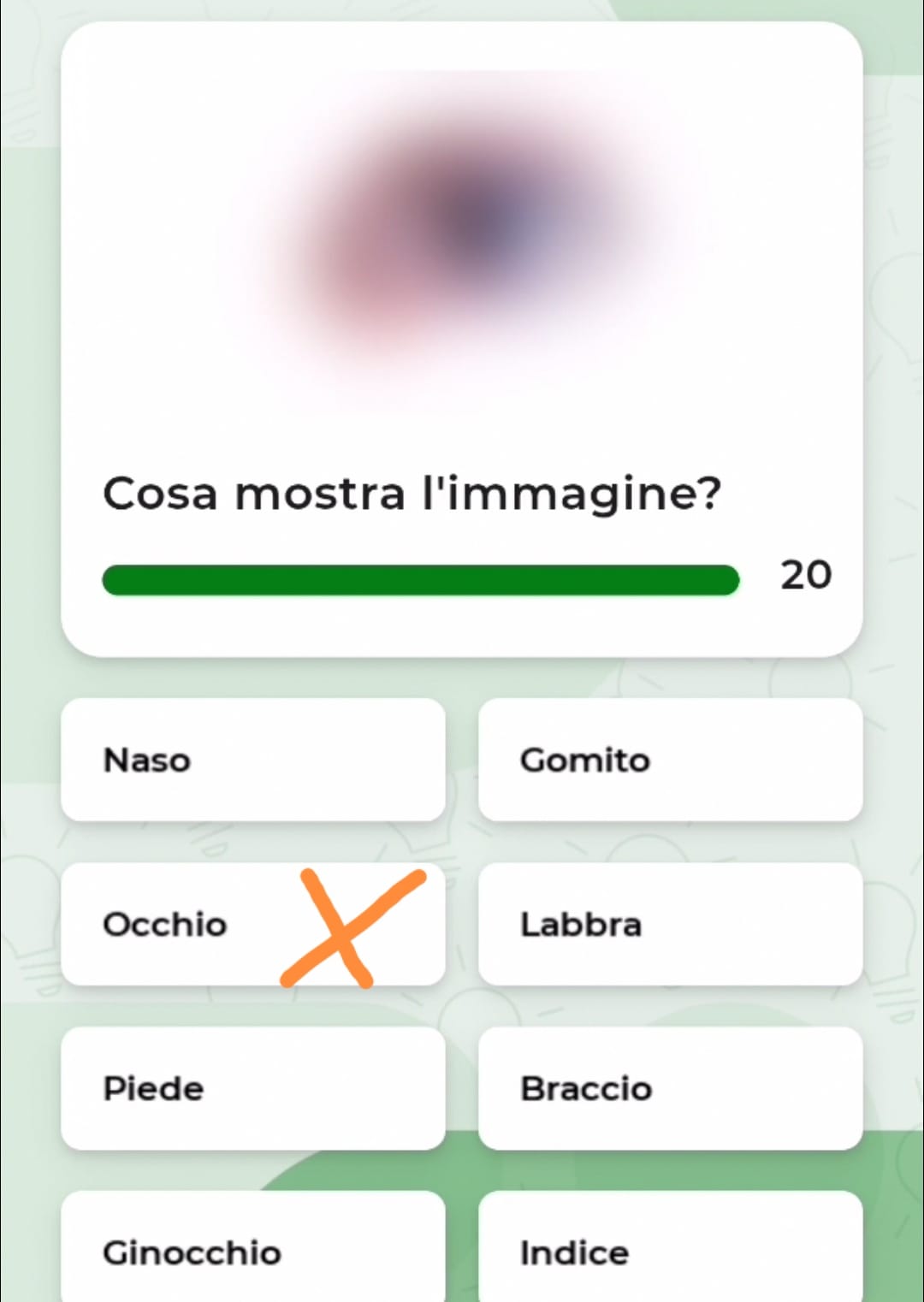924x1302 pixels.
Task: Answer with Piede
Action: tap(252, 1088)
